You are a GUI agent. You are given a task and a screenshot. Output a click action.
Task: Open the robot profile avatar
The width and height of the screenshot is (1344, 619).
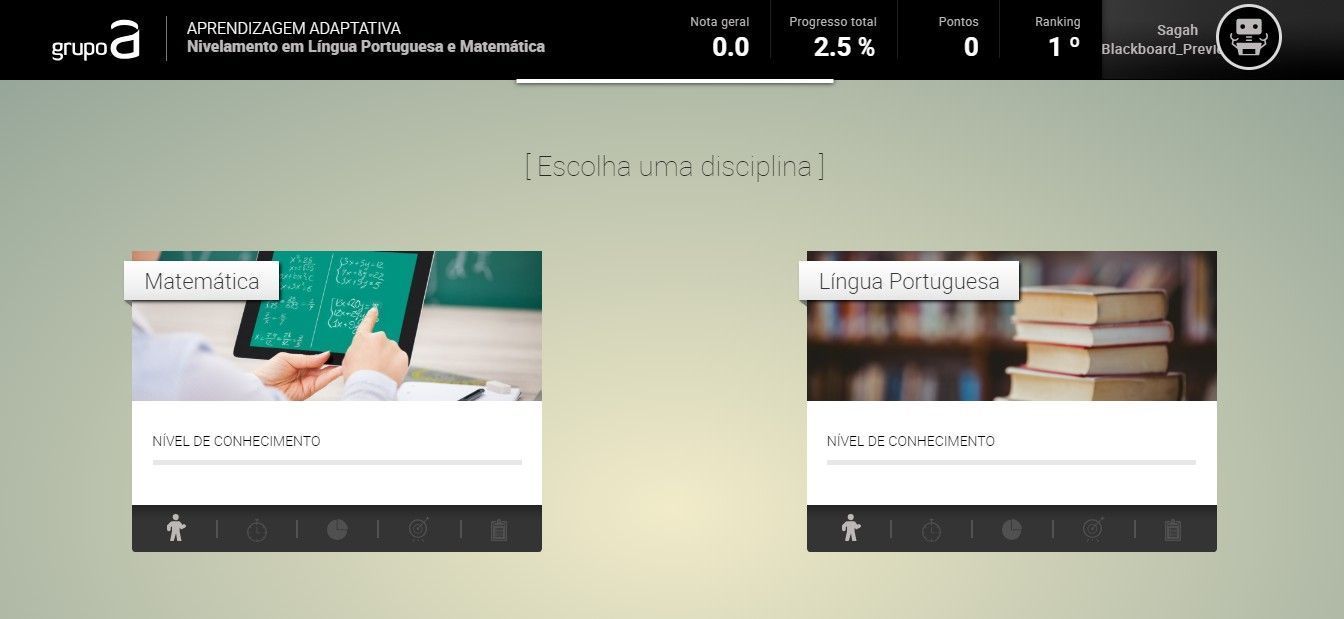pos(1247,38)
